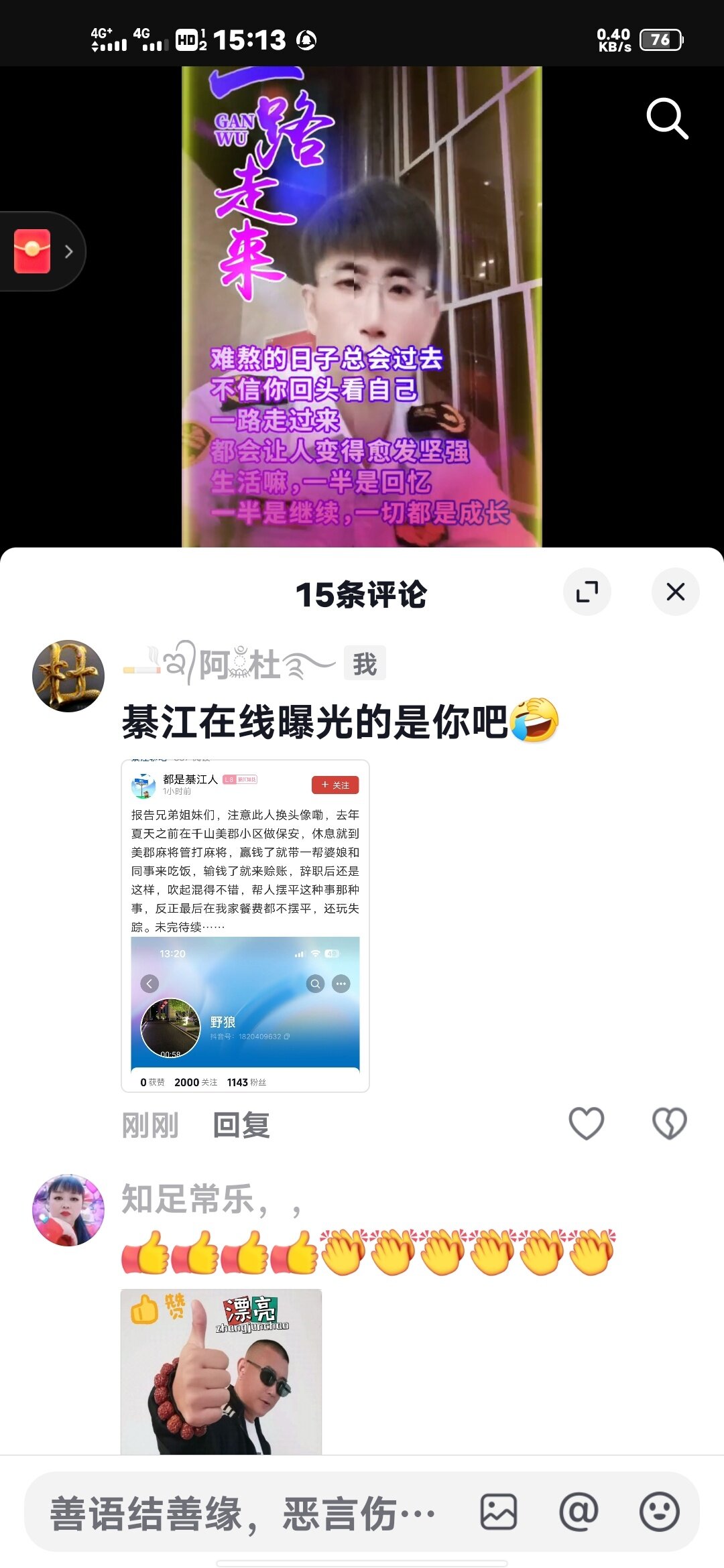724x1568 pixels.
Task: Dislike 阿杜's comment with the broken heart
Action: [670, 1123]
